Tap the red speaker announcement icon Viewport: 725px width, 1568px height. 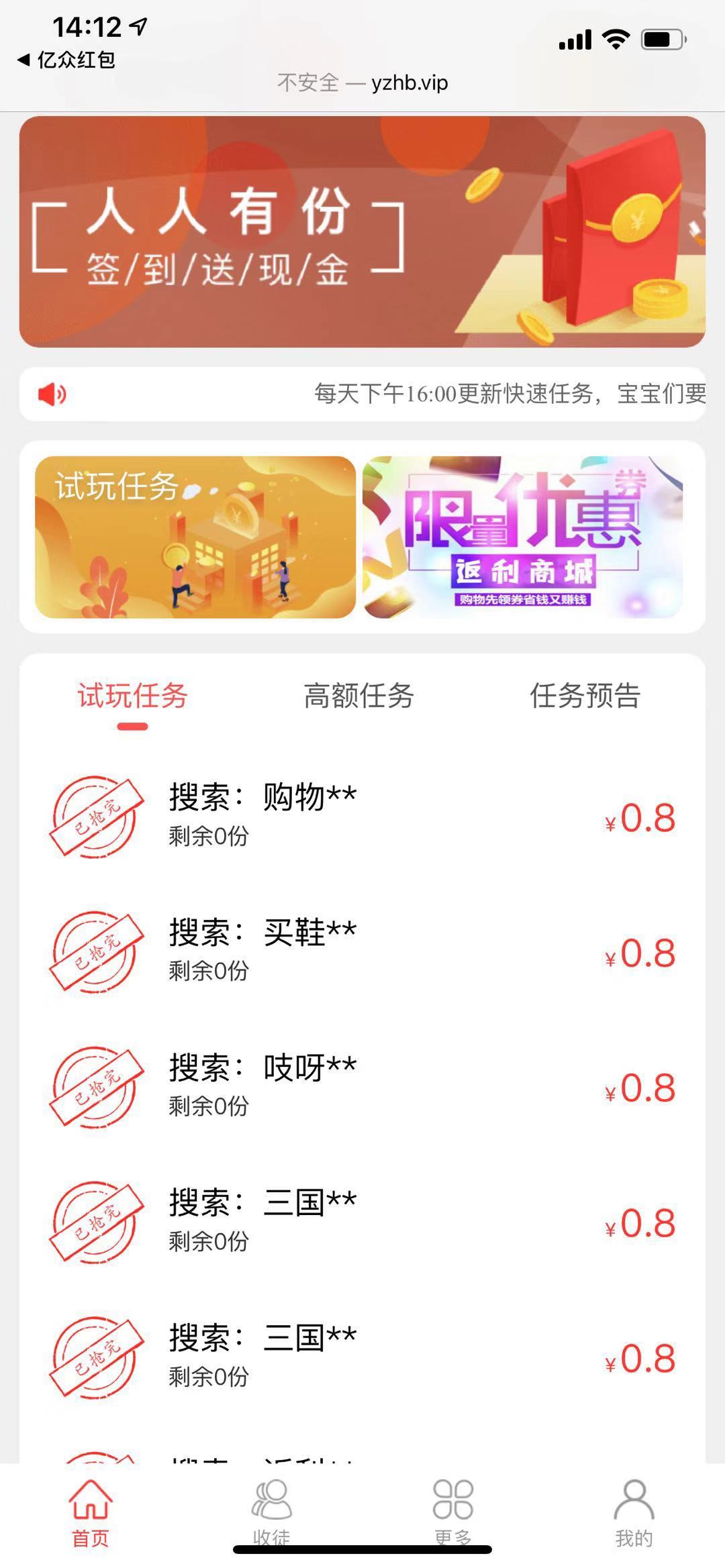click(52, 395)
